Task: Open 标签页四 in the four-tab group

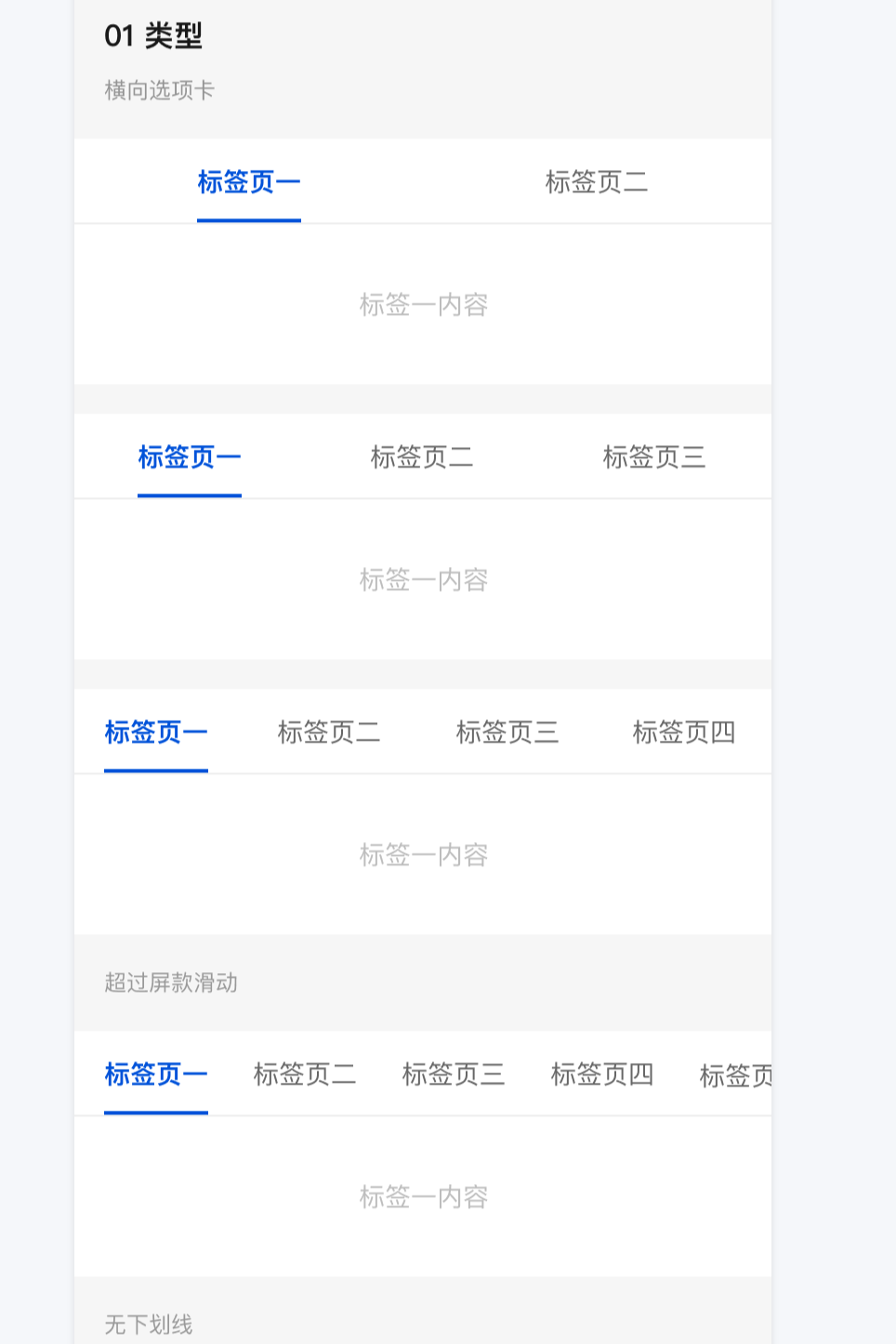Action: (x=684, y=731)
